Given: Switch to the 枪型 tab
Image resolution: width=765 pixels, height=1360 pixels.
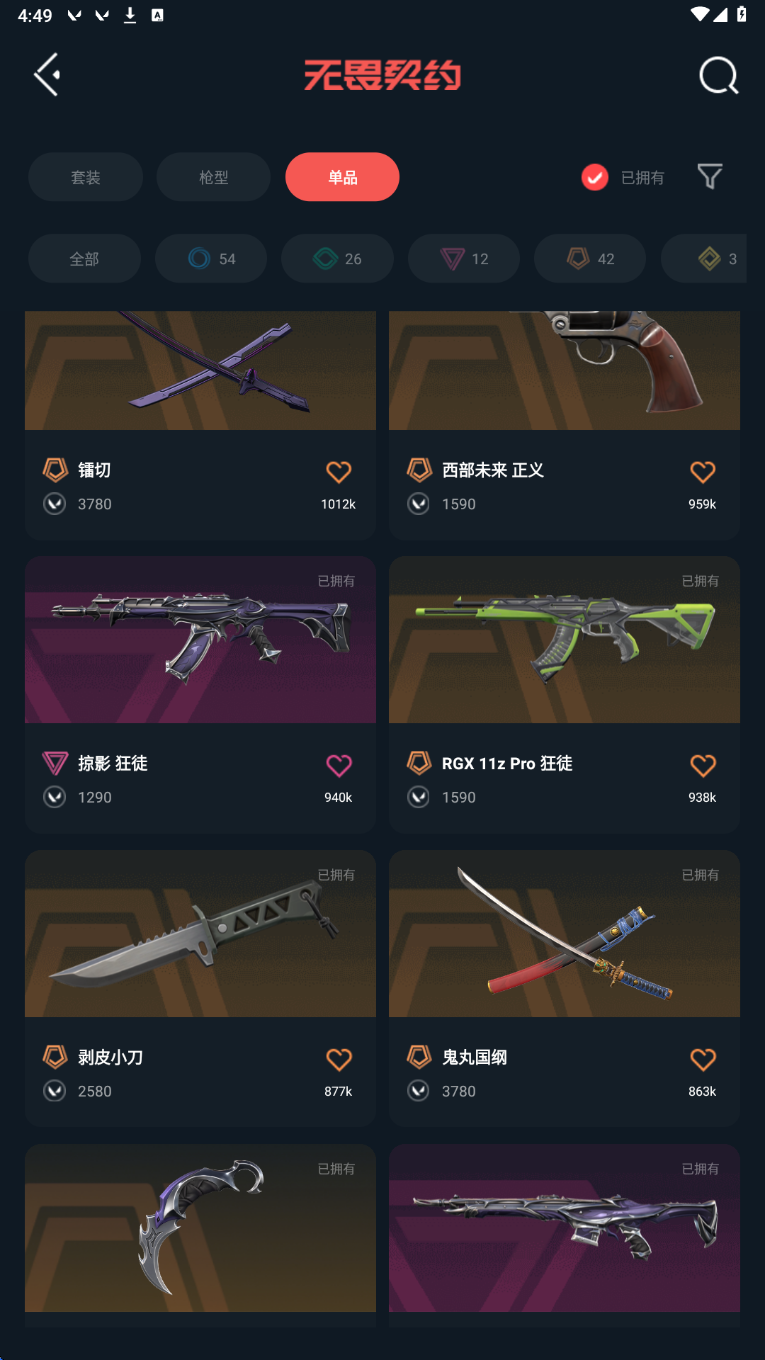Looking at the screenshot, I should pyautogui.click(x=213, y=177).
